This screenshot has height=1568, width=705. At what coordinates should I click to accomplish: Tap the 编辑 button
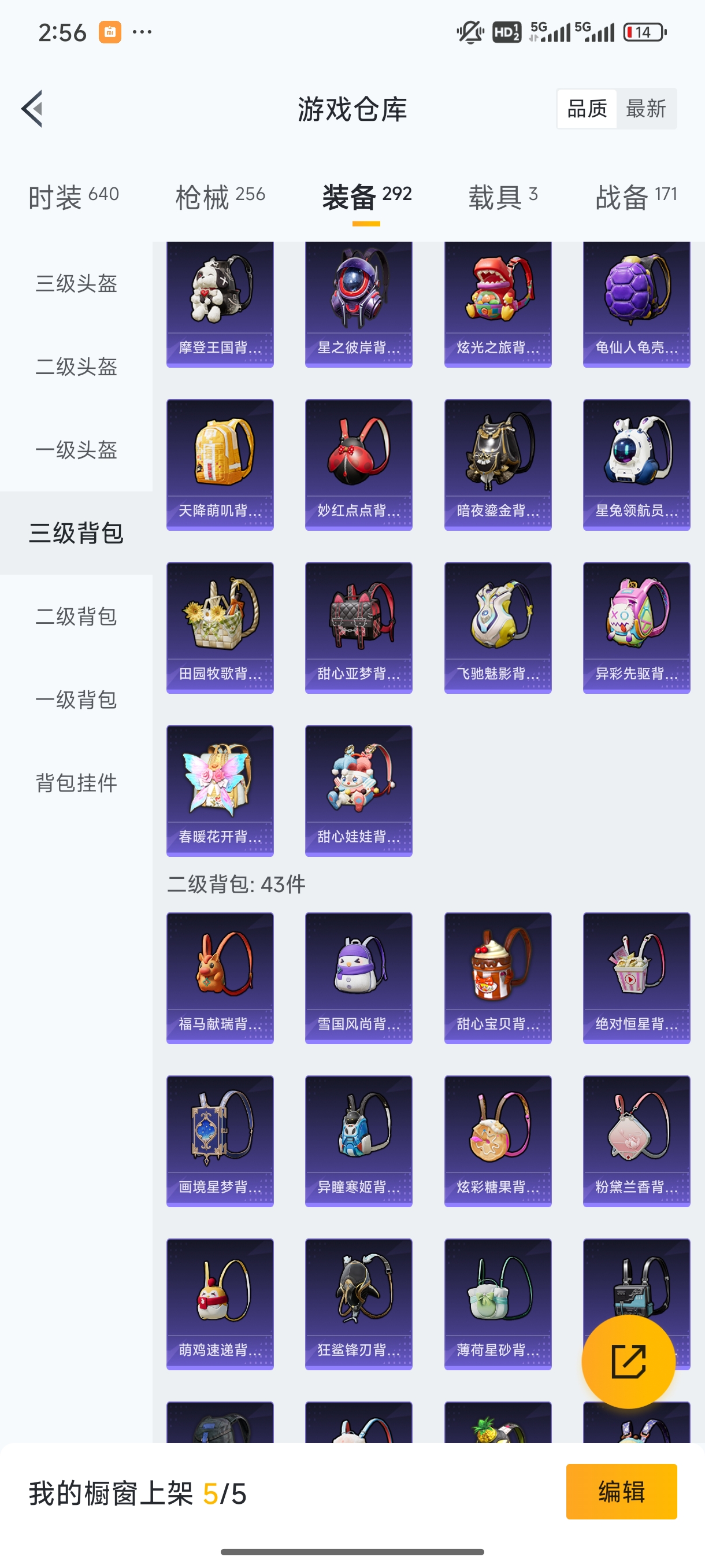tap(622, 1492)
